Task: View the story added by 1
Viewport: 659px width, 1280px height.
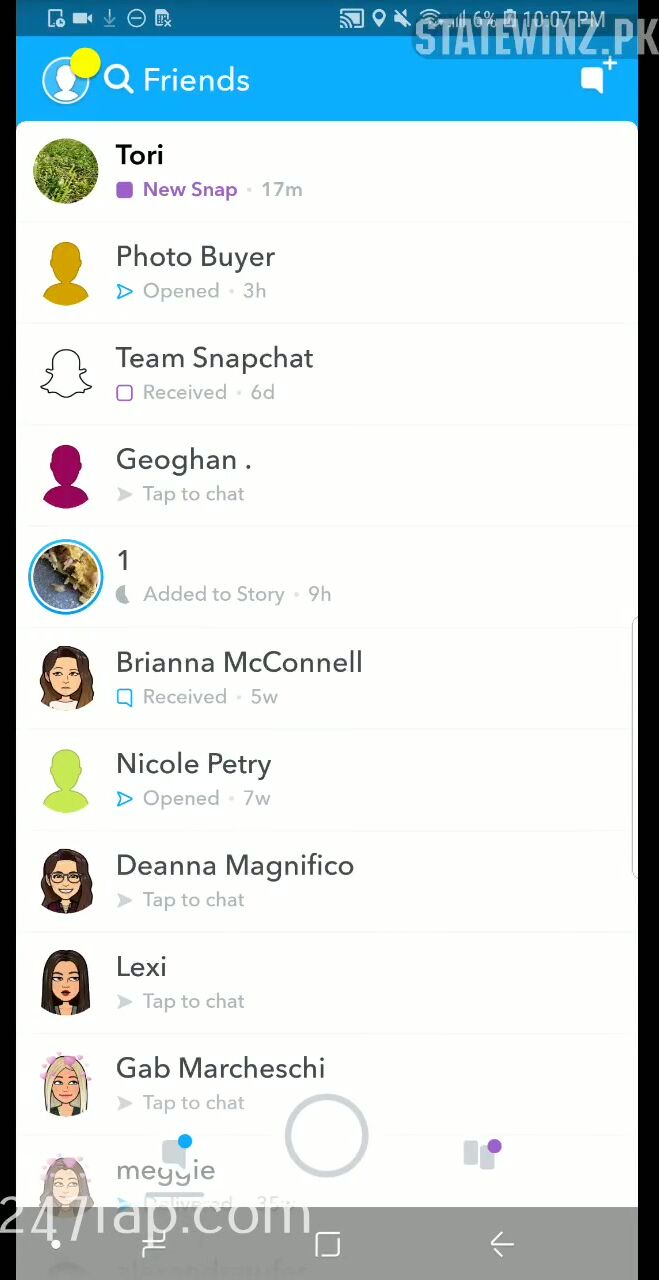Action: coord(66,577)
